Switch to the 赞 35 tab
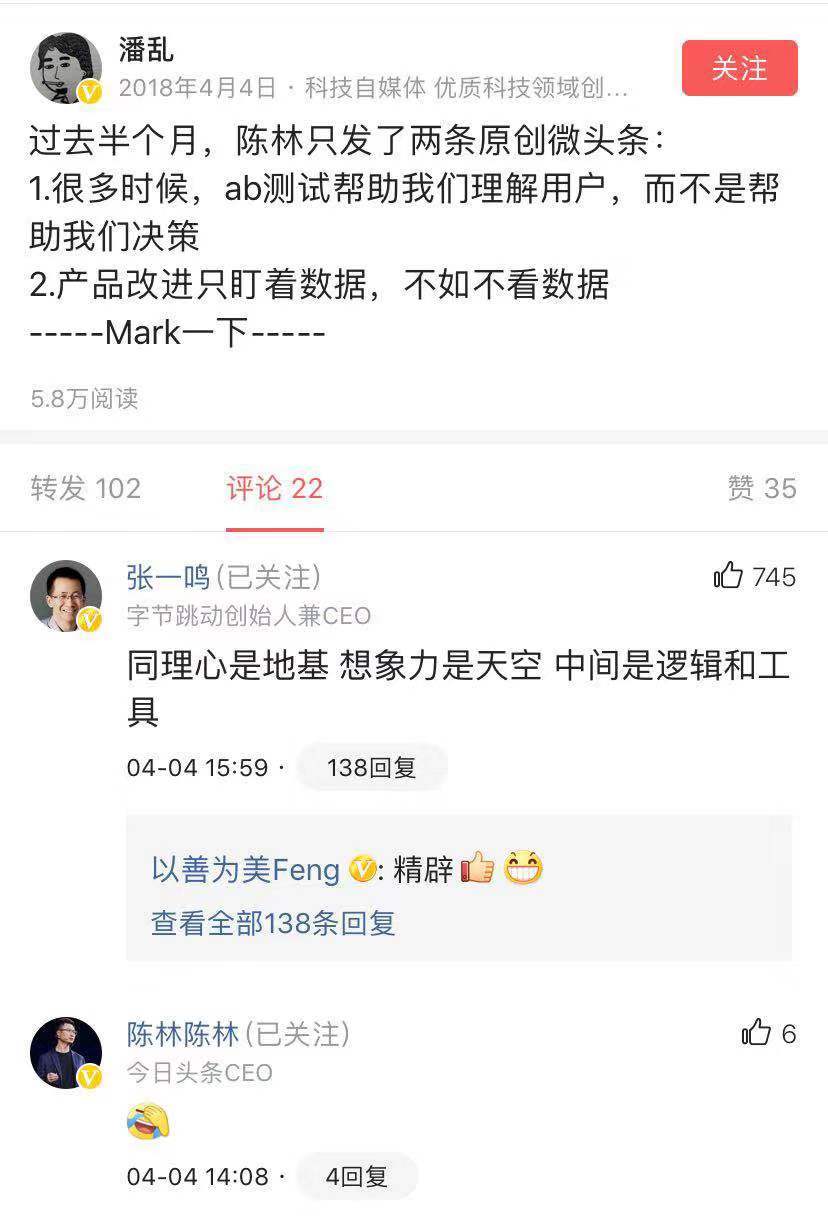828x1220 pixels. coord(762,488)
